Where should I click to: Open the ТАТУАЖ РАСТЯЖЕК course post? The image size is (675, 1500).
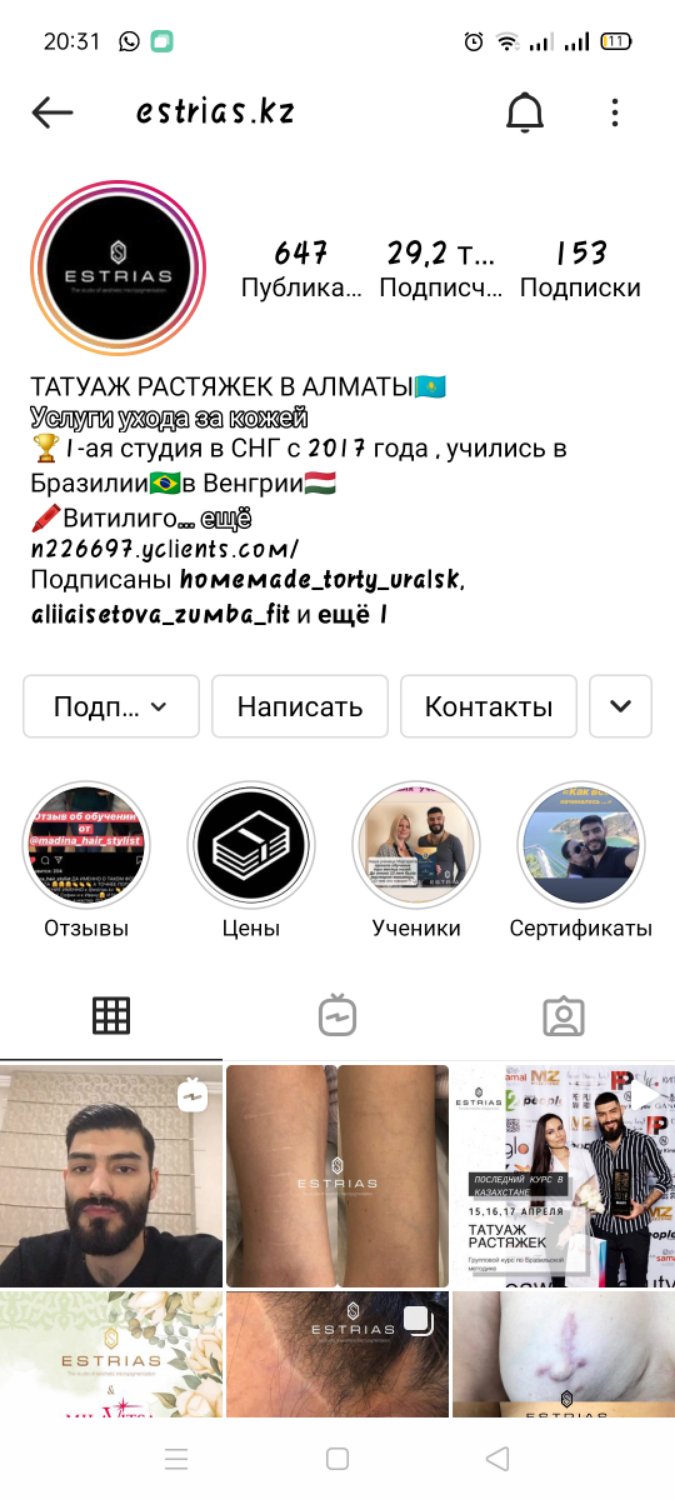[563, 1176]
